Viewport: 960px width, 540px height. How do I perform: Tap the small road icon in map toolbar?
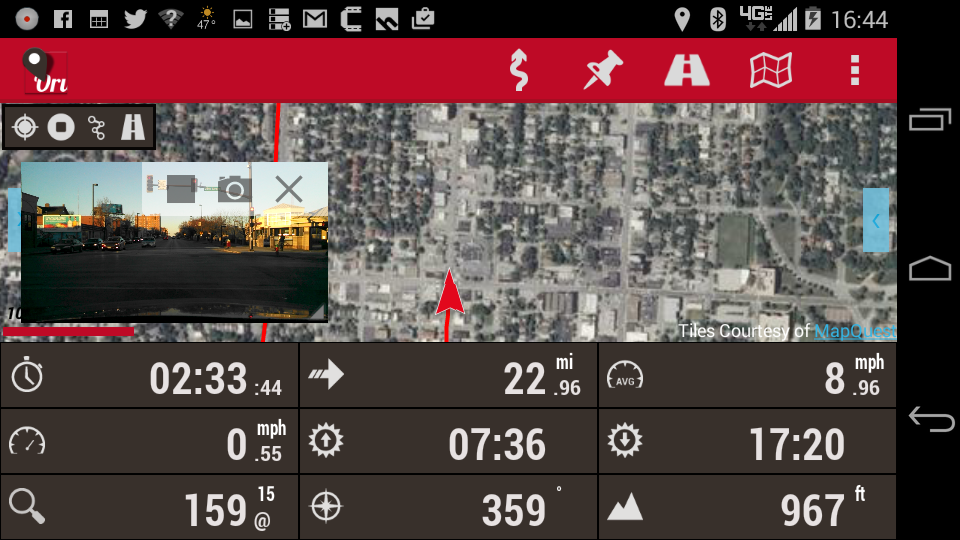coord(132,127)
